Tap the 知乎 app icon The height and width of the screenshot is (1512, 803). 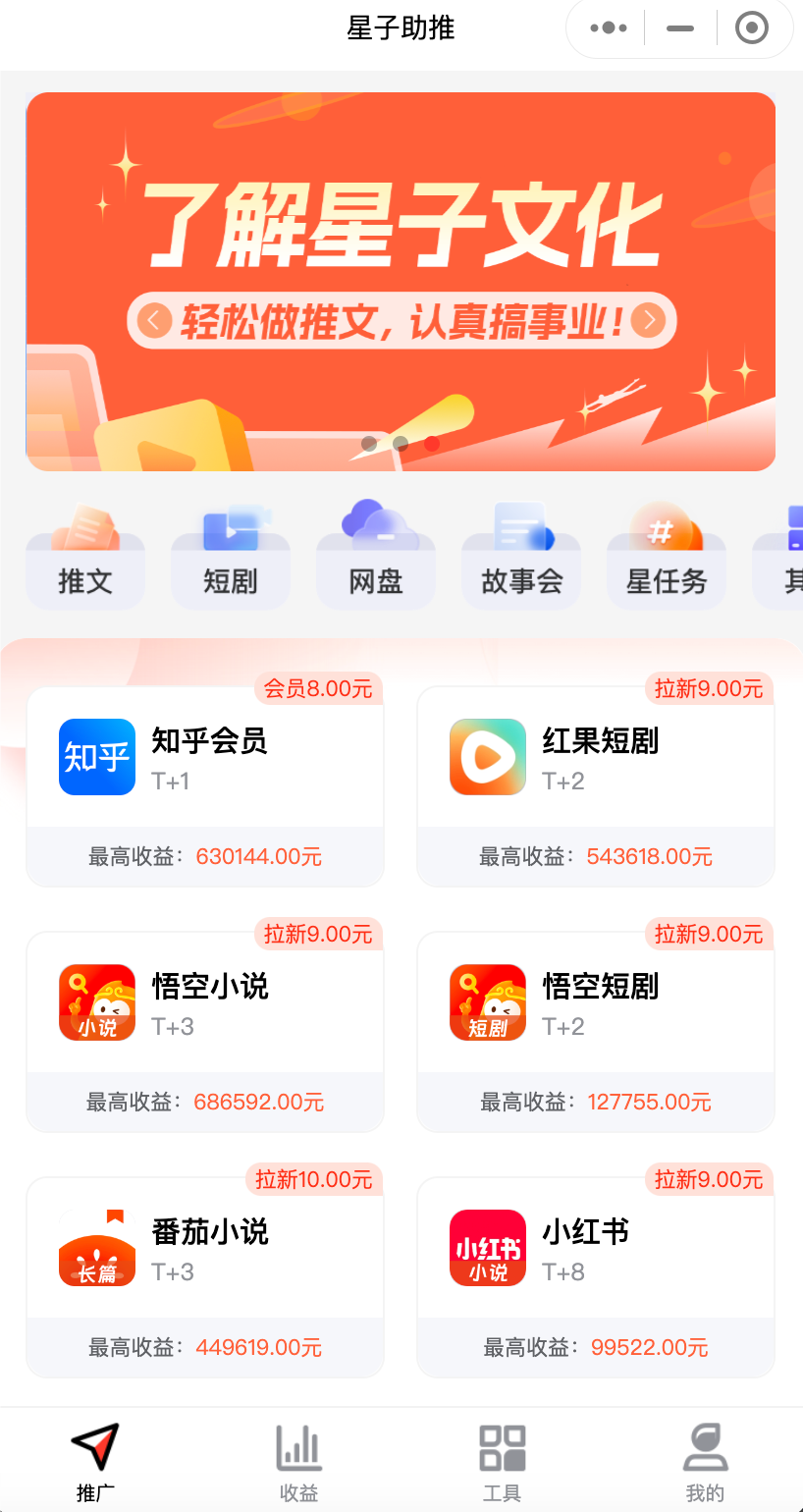tap(97, 757)
